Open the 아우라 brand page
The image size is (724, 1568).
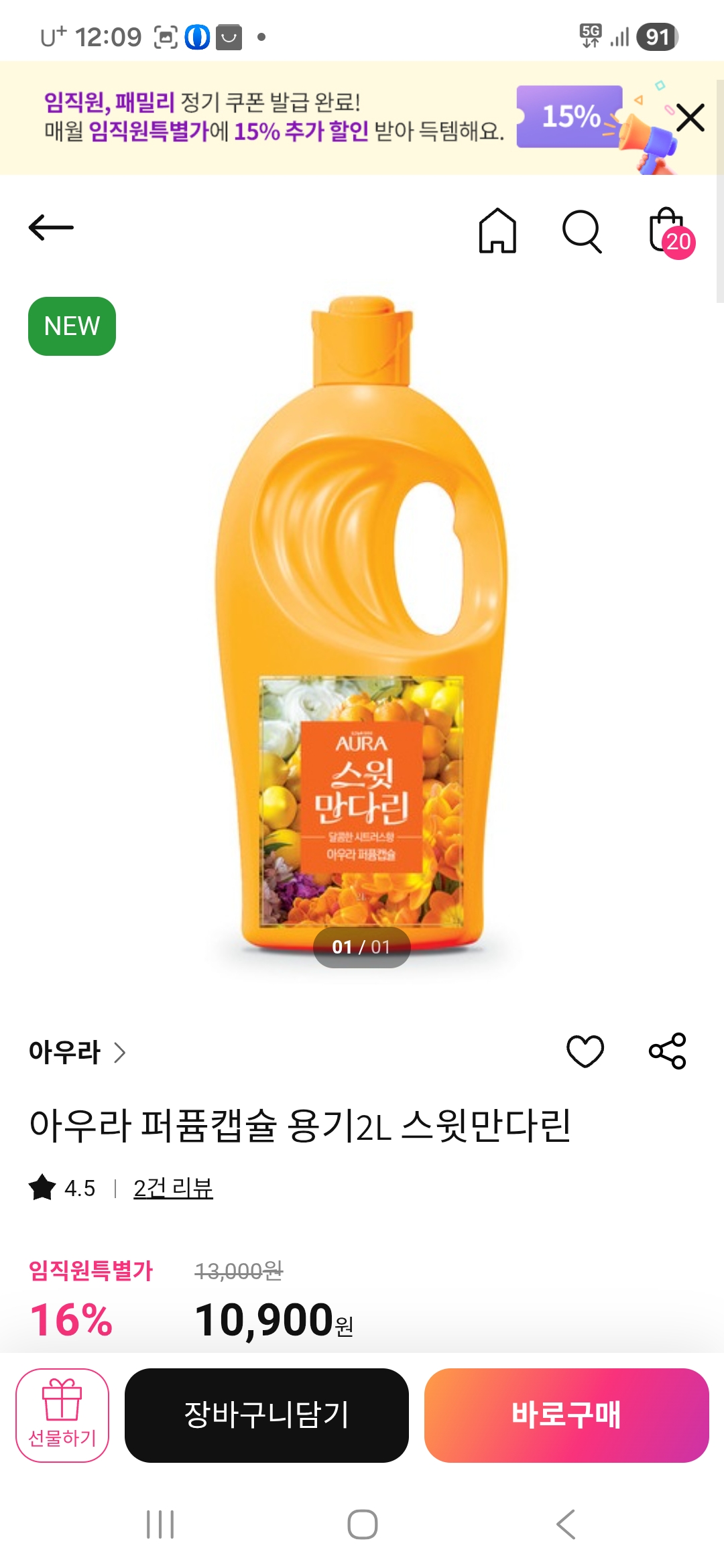pos(76,1052)
